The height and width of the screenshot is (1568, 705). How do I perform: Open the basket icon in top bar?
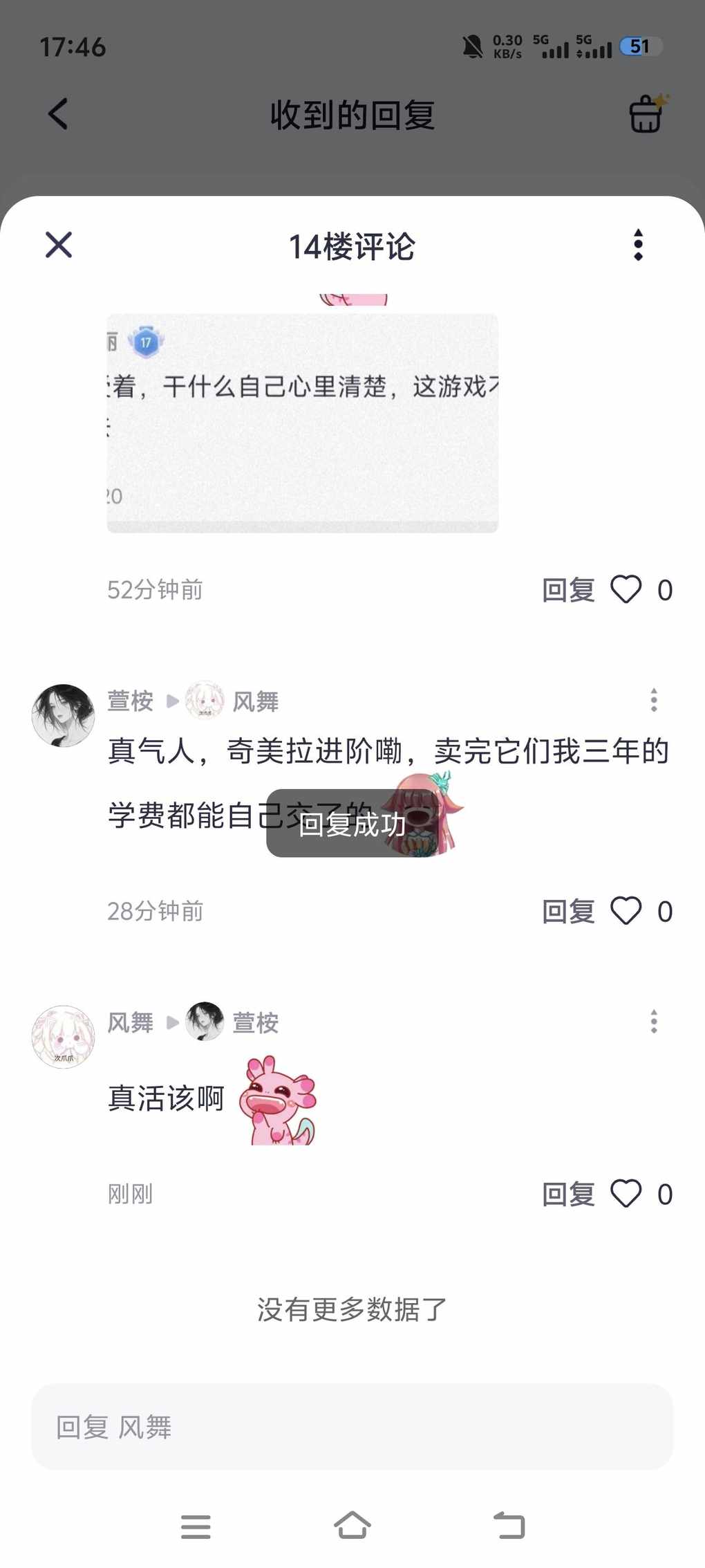click(646, 114)
